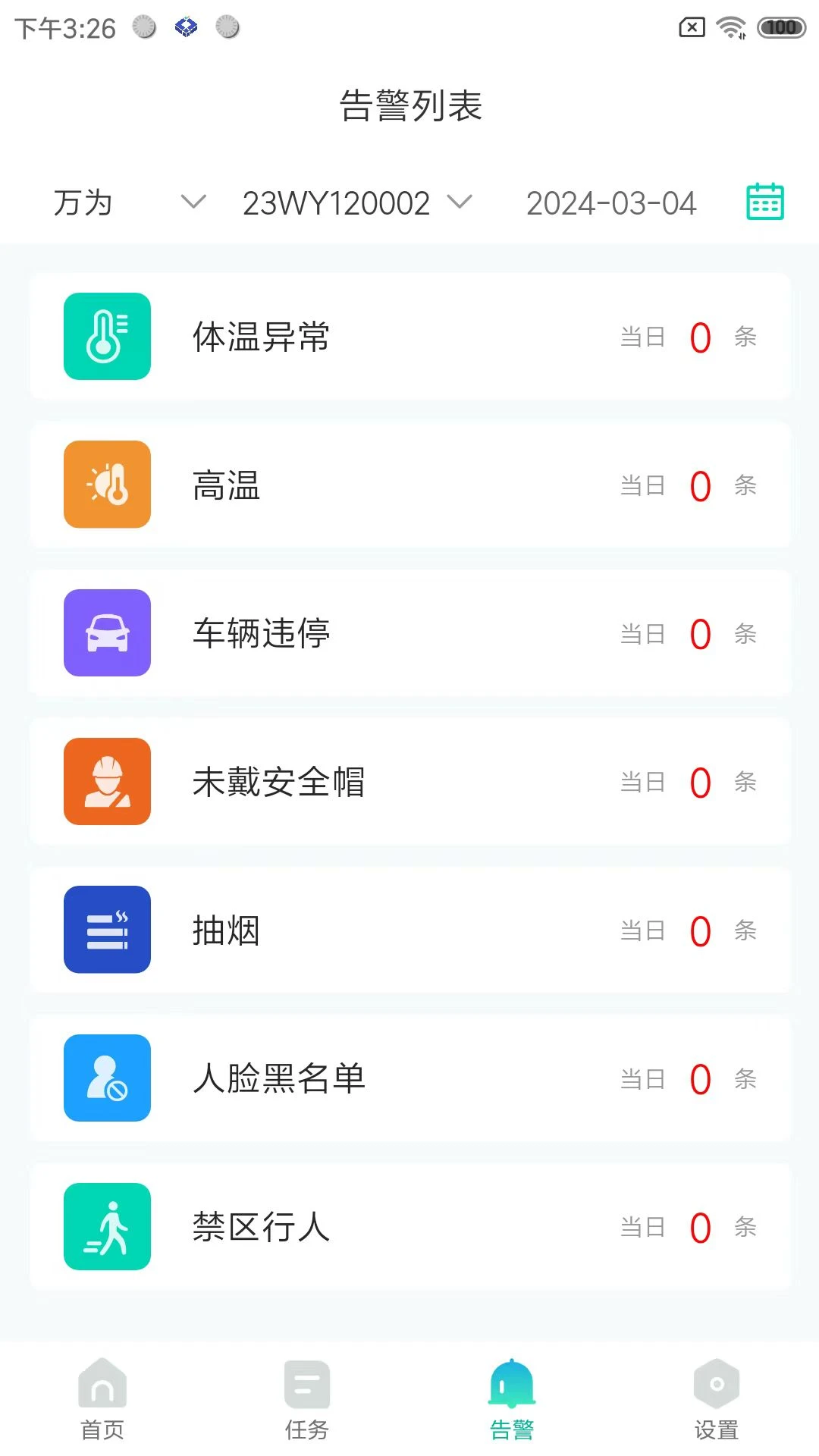Open the 设置 settings tab
Viewport: 819px width, 1456px height.
[717, 1399]
